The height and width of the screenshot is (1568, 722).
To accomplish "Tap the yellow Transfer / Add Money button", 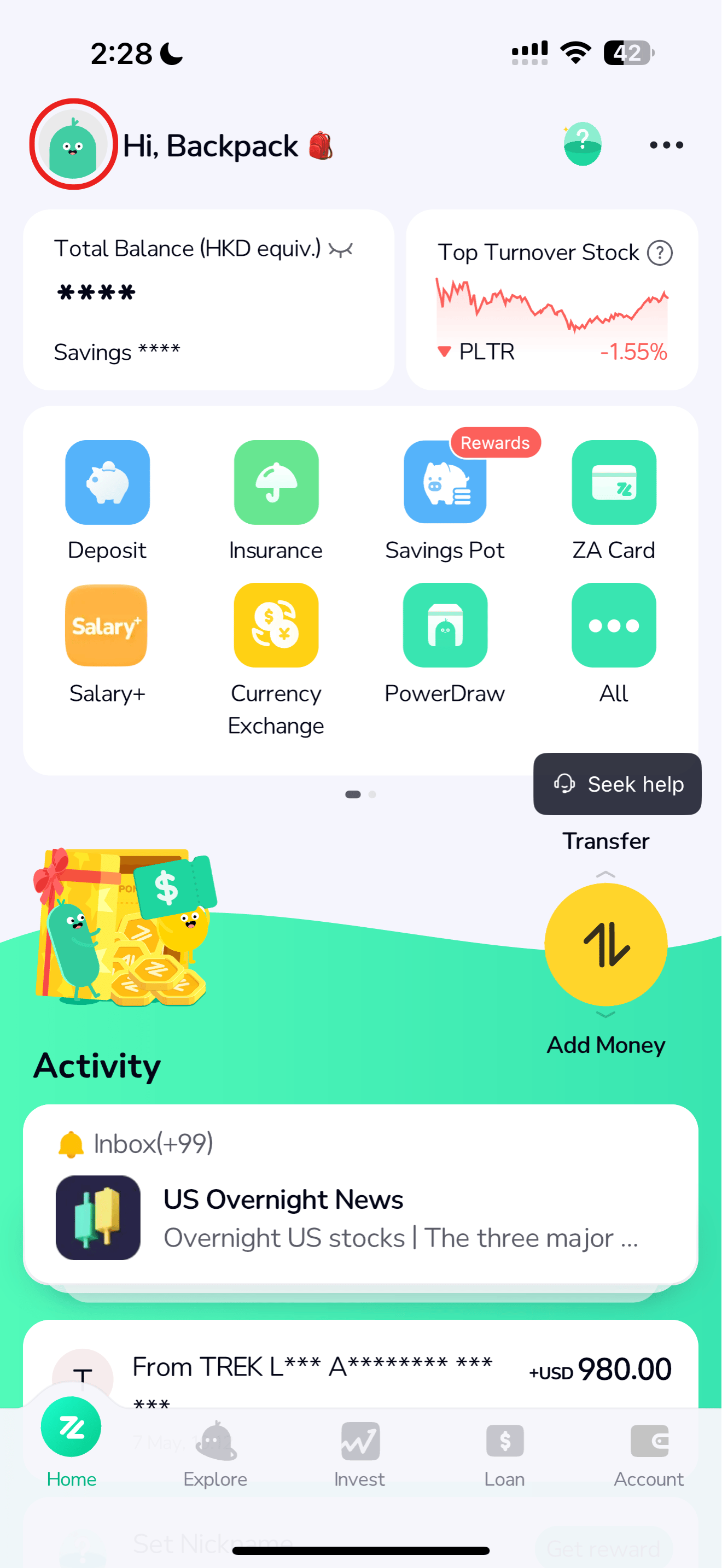I will tap(605, 945).
